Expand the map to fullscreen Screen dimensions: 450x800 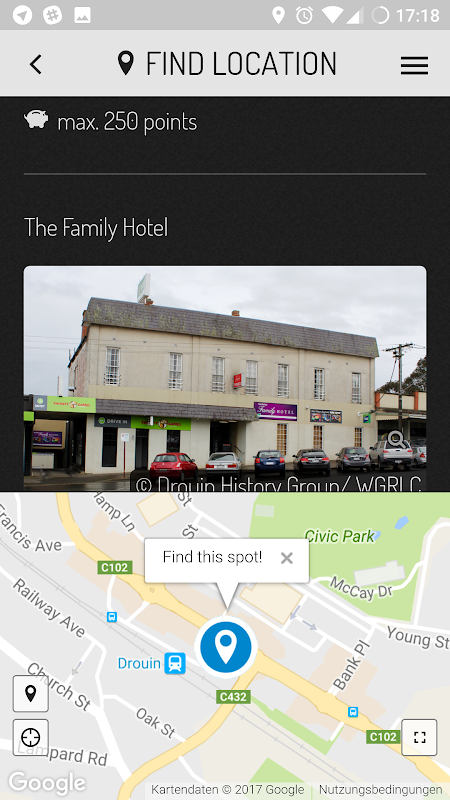pos(419,737)
